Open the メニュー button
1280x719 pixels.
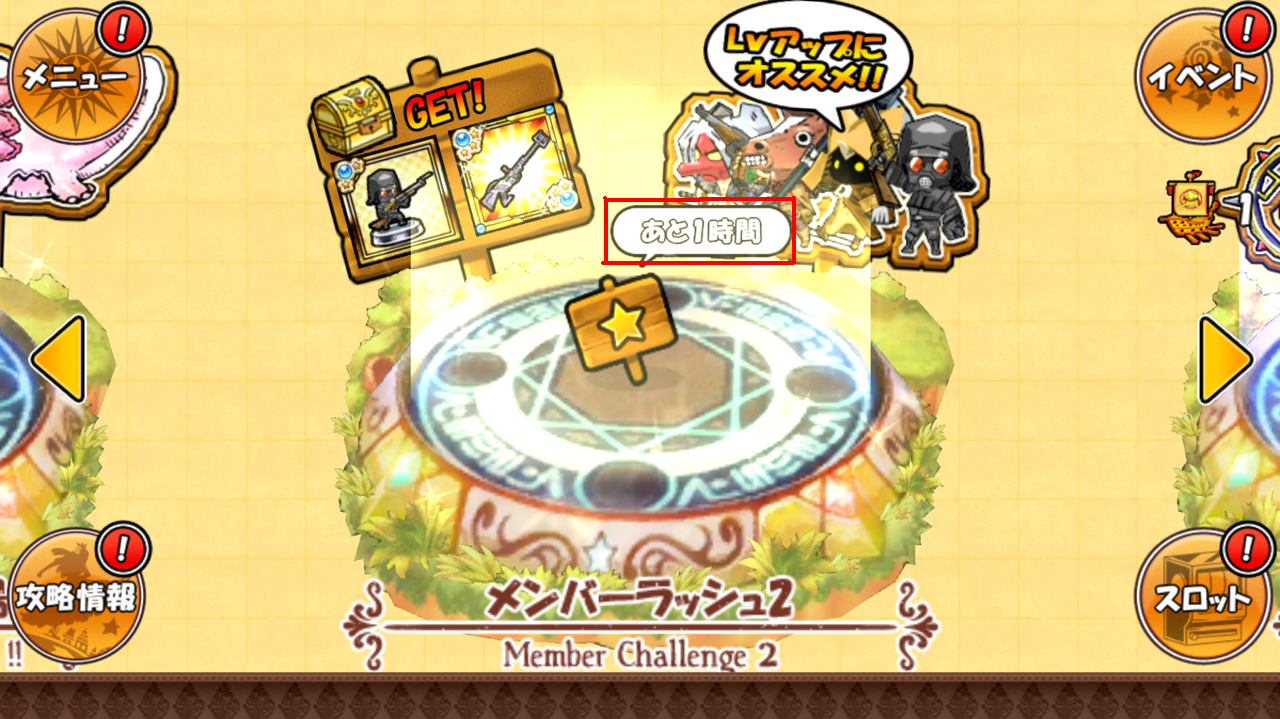(x=76, y=76)
